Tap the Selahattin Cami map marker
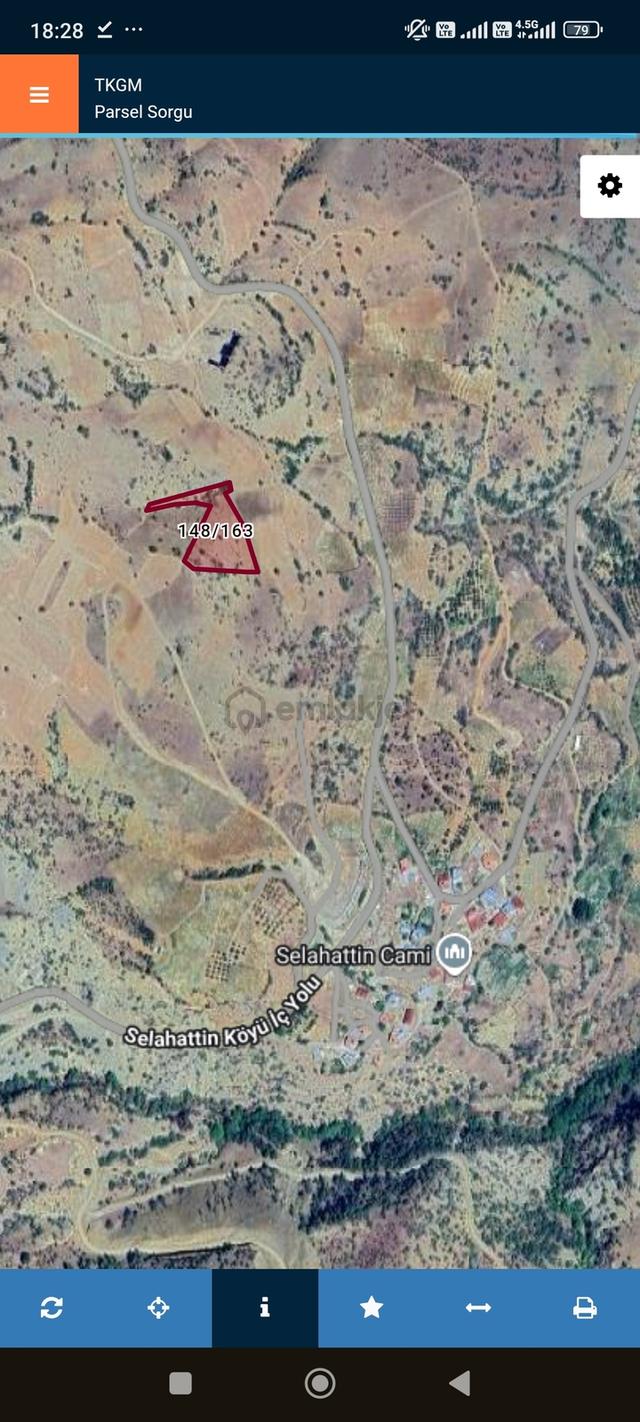Image resolution: width=640 pixels, height=1422 pixels. coord(455,954)
